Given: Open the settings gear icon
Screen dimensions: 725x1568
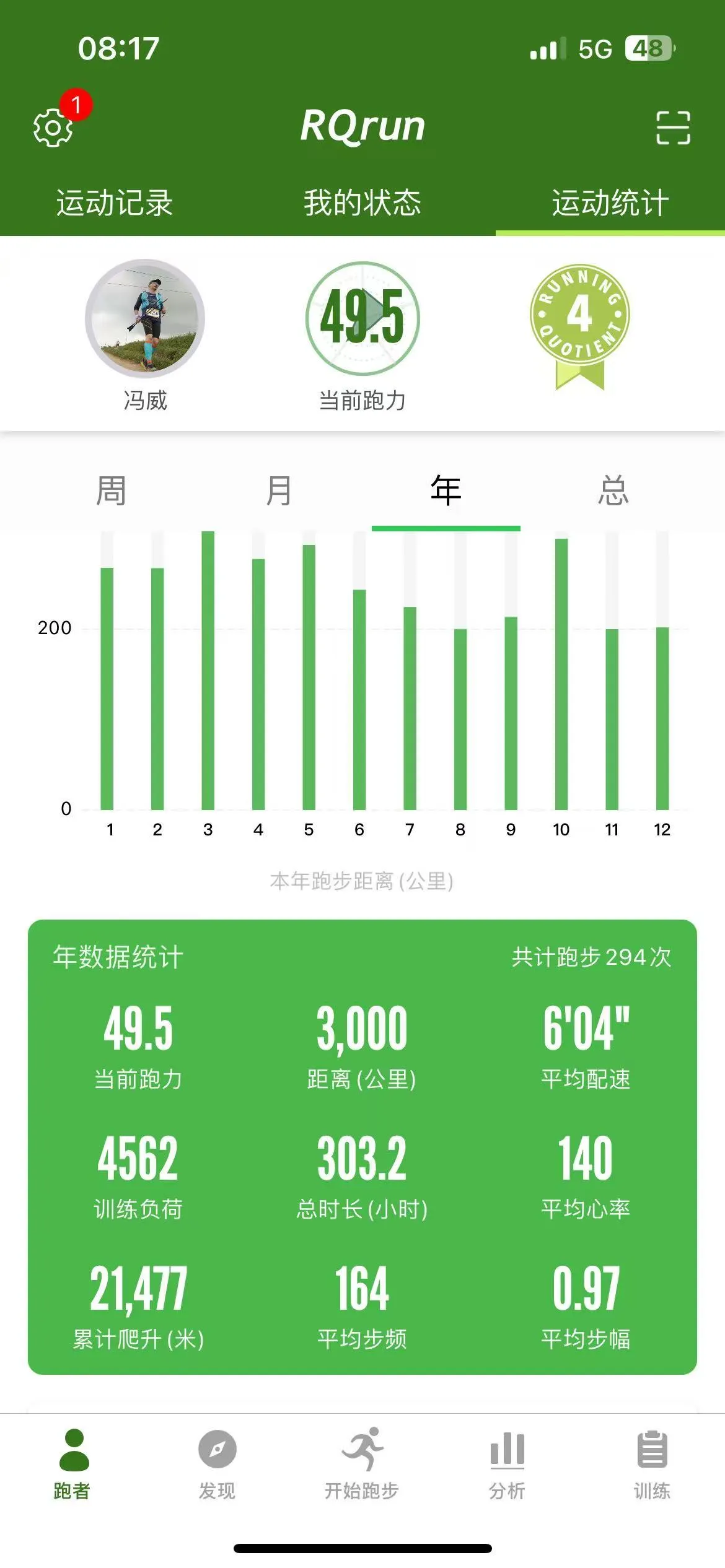Looking at the screenshot, I should point(53,128).
